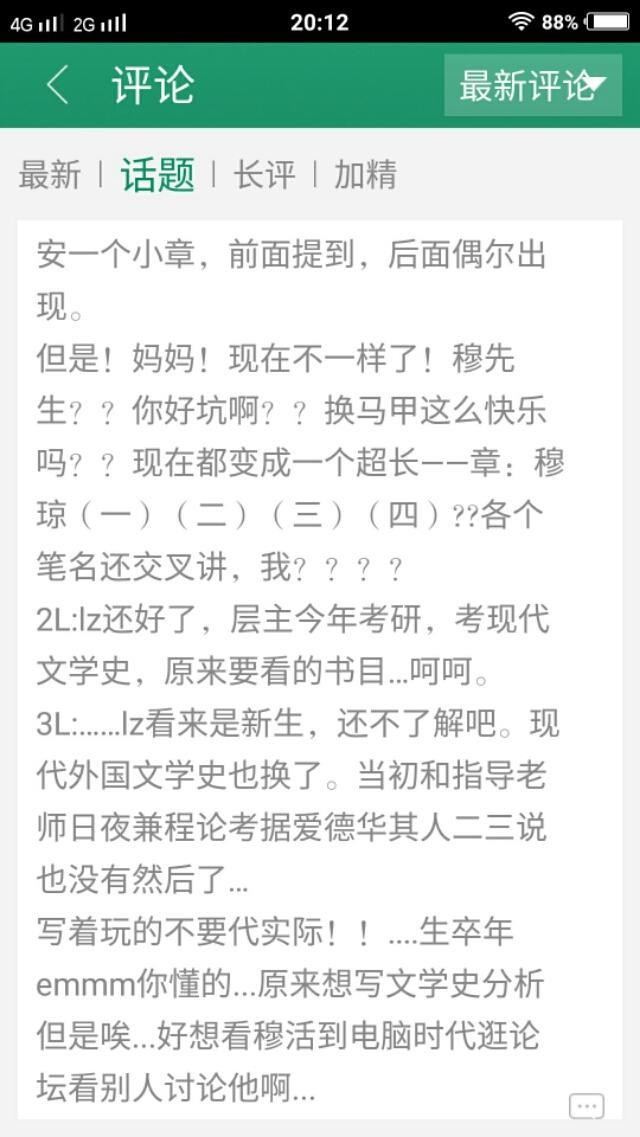View the 加精 tab
Image resolution: width=640 pixels, height=1137 pixels.
point(365,175)
